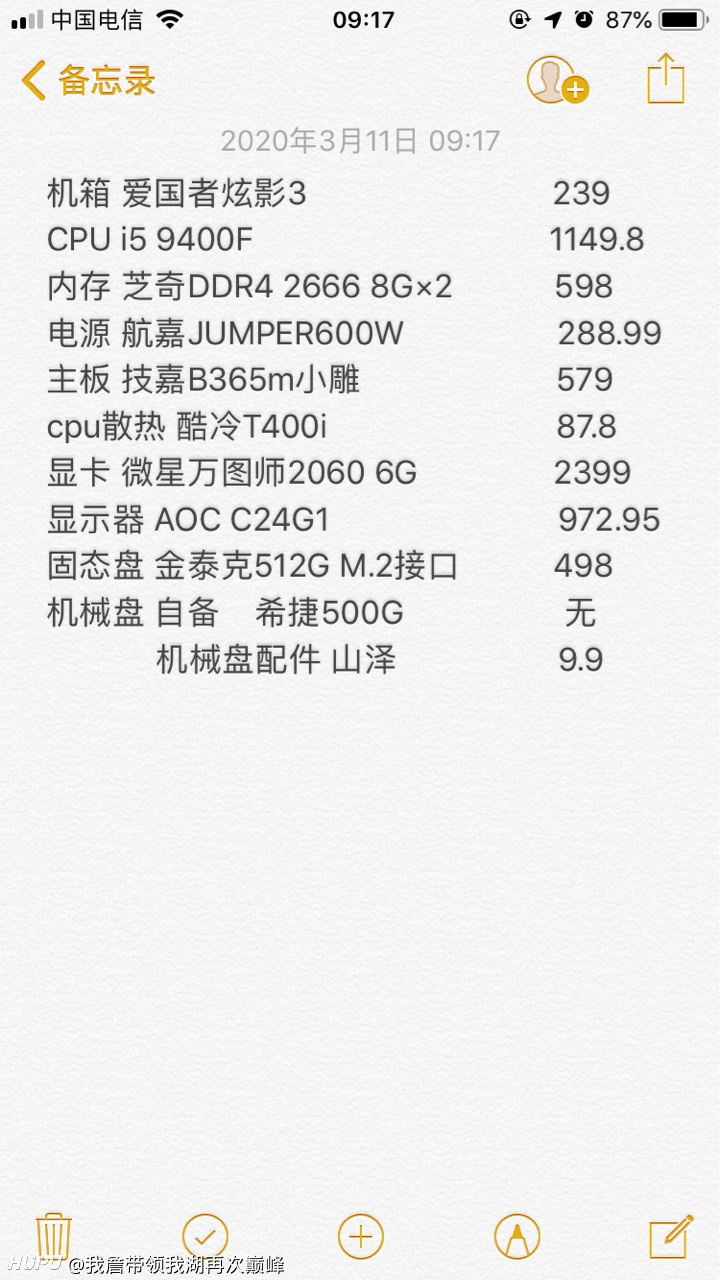Viewport: 720px width, 1280px height.
Task: Tap the plus icon to insert attachment
Action: click(x=361, y=1236)
